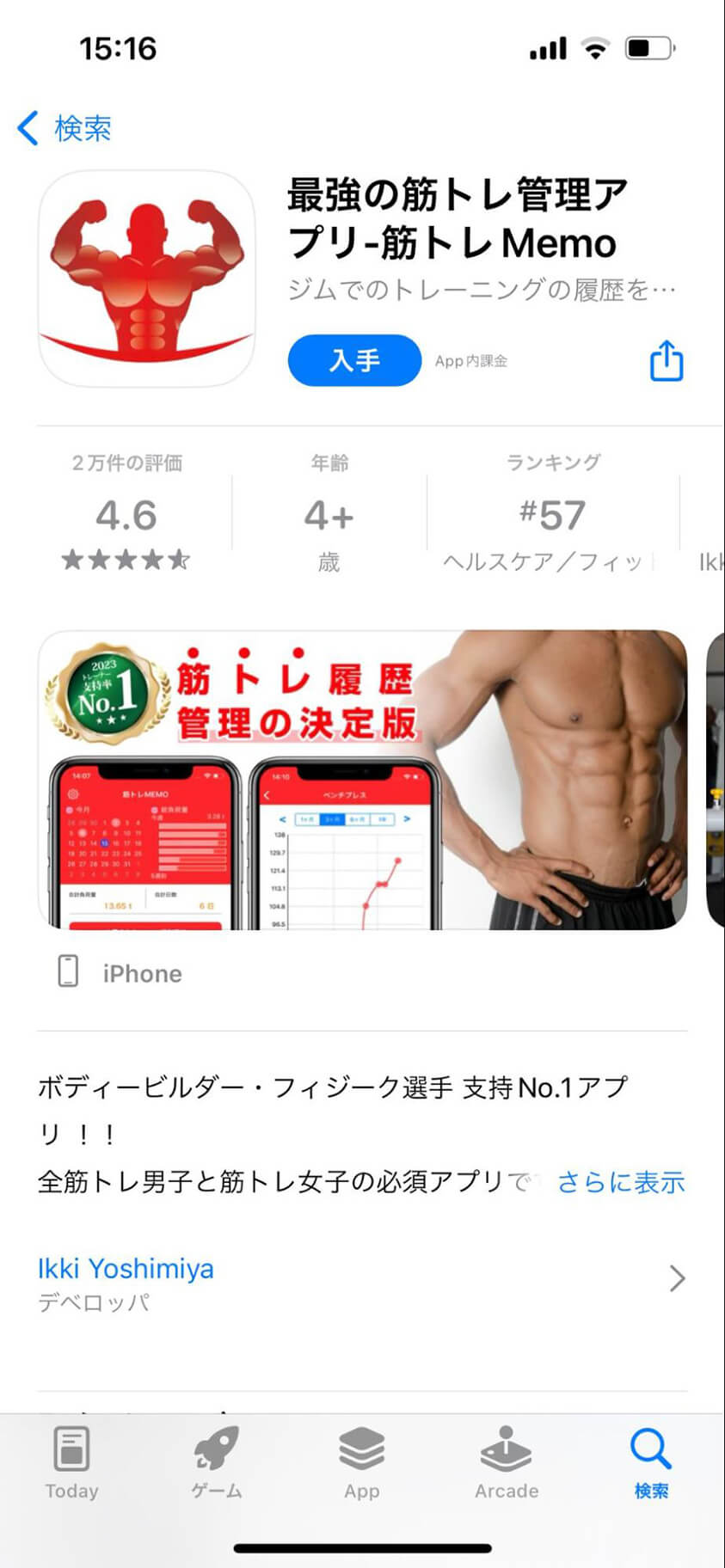Select the 検索 tab in bottom bar
This screenshot has height=1568, width=725.
[x=651, y=1463]
